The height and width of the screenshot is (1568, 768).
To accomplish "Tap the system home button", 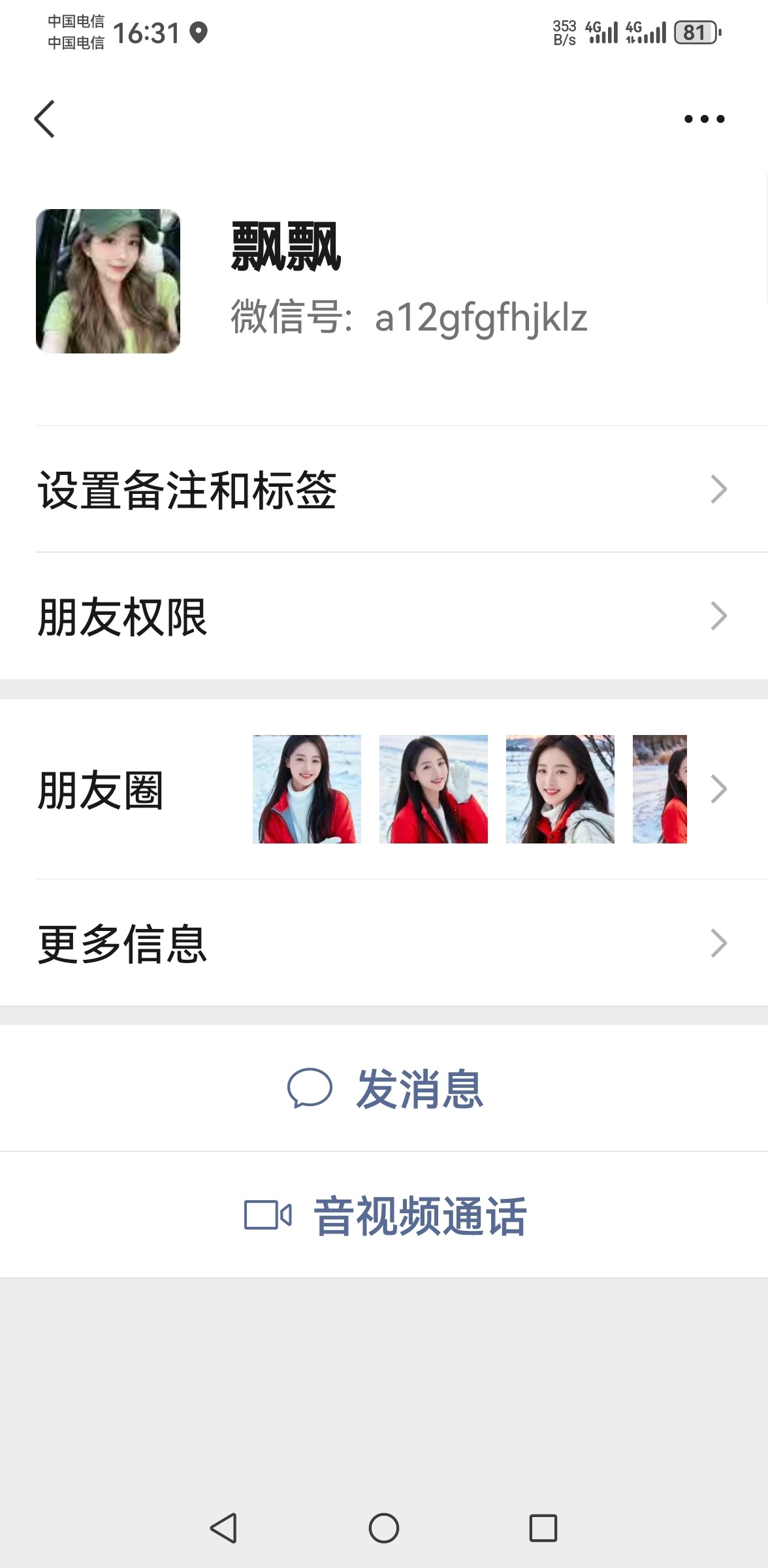I will [x=384, y=1528].
